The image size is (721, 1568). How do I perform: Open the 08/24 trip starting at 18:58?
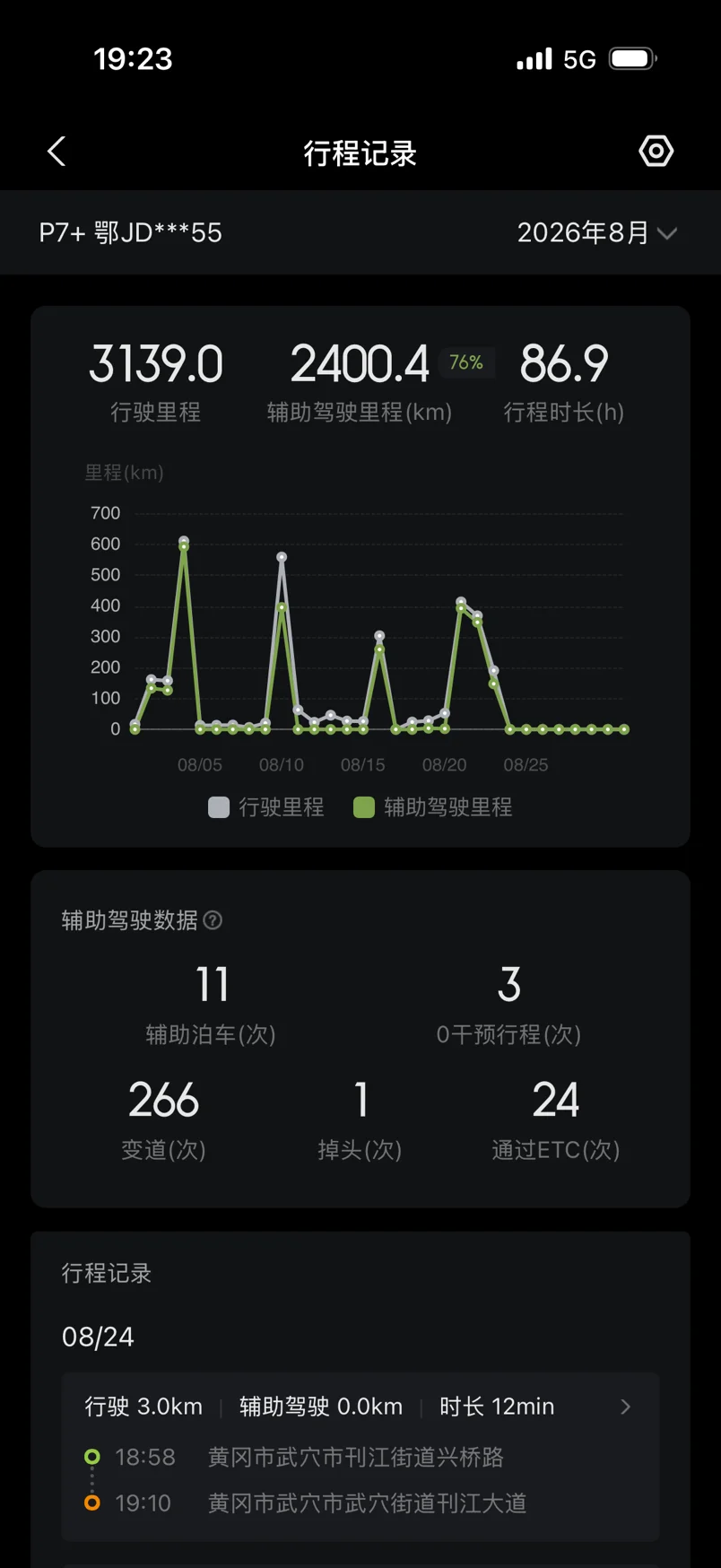(360, 1456)
